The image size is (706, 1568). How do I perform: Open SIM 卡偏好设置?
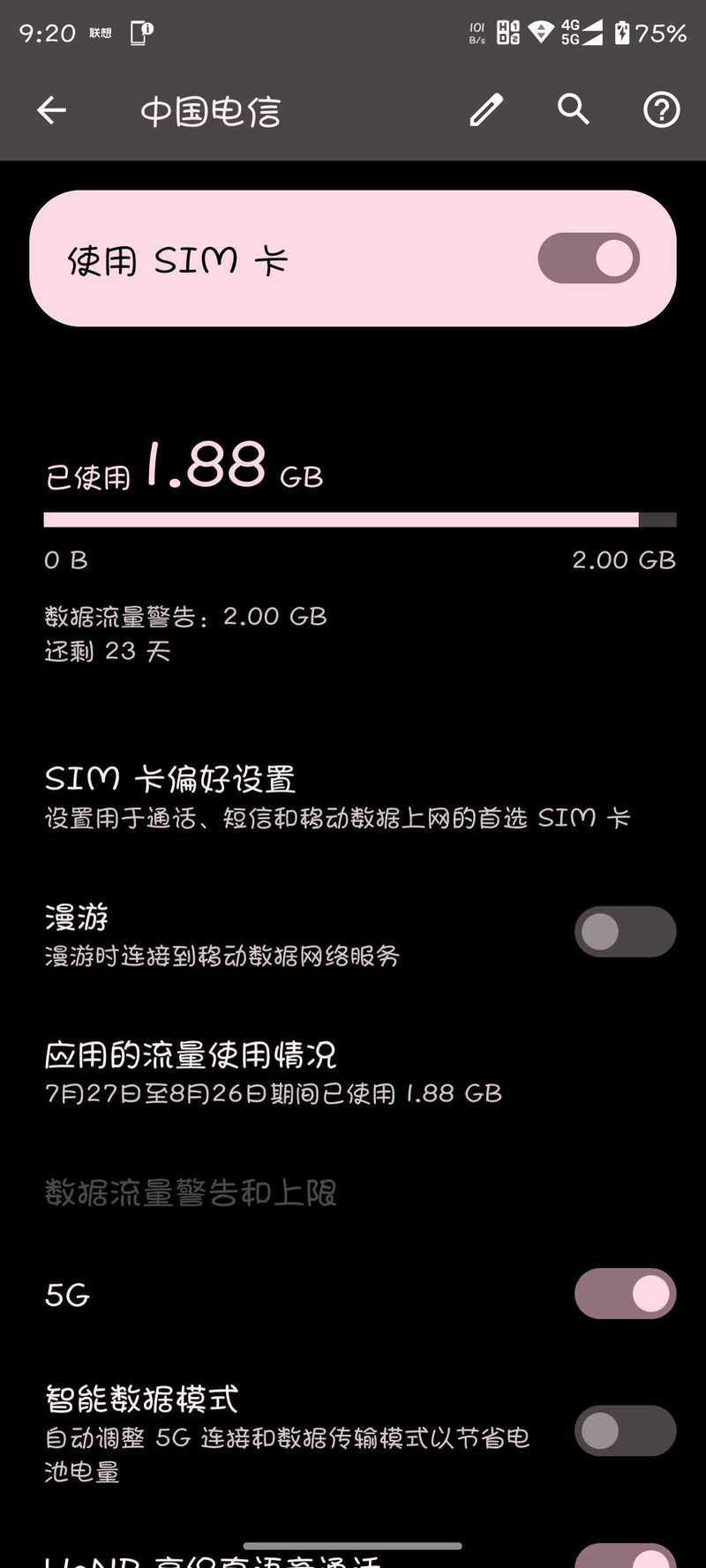(x=353, y=797)
